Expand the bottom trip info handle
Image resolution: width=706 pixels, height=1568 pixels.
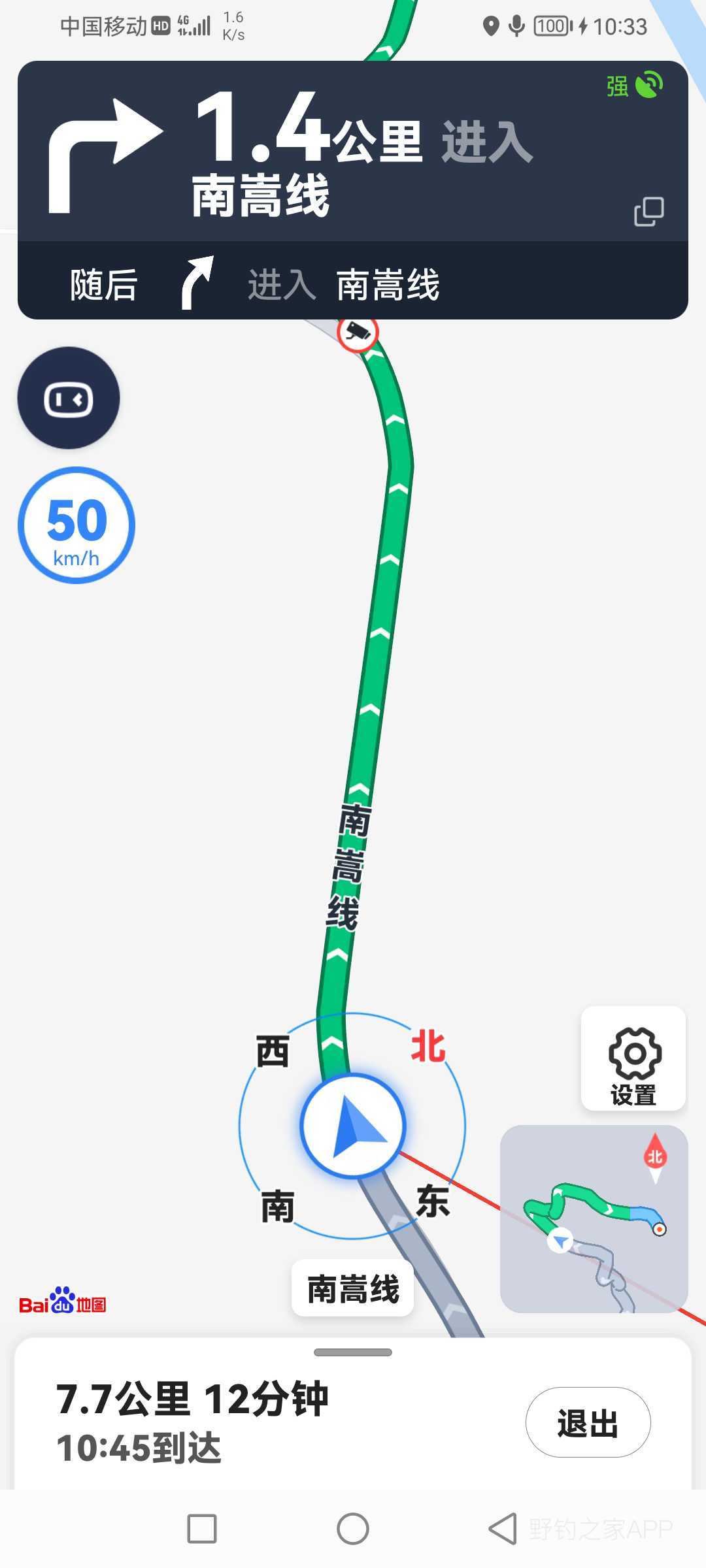pos(353,1352)
